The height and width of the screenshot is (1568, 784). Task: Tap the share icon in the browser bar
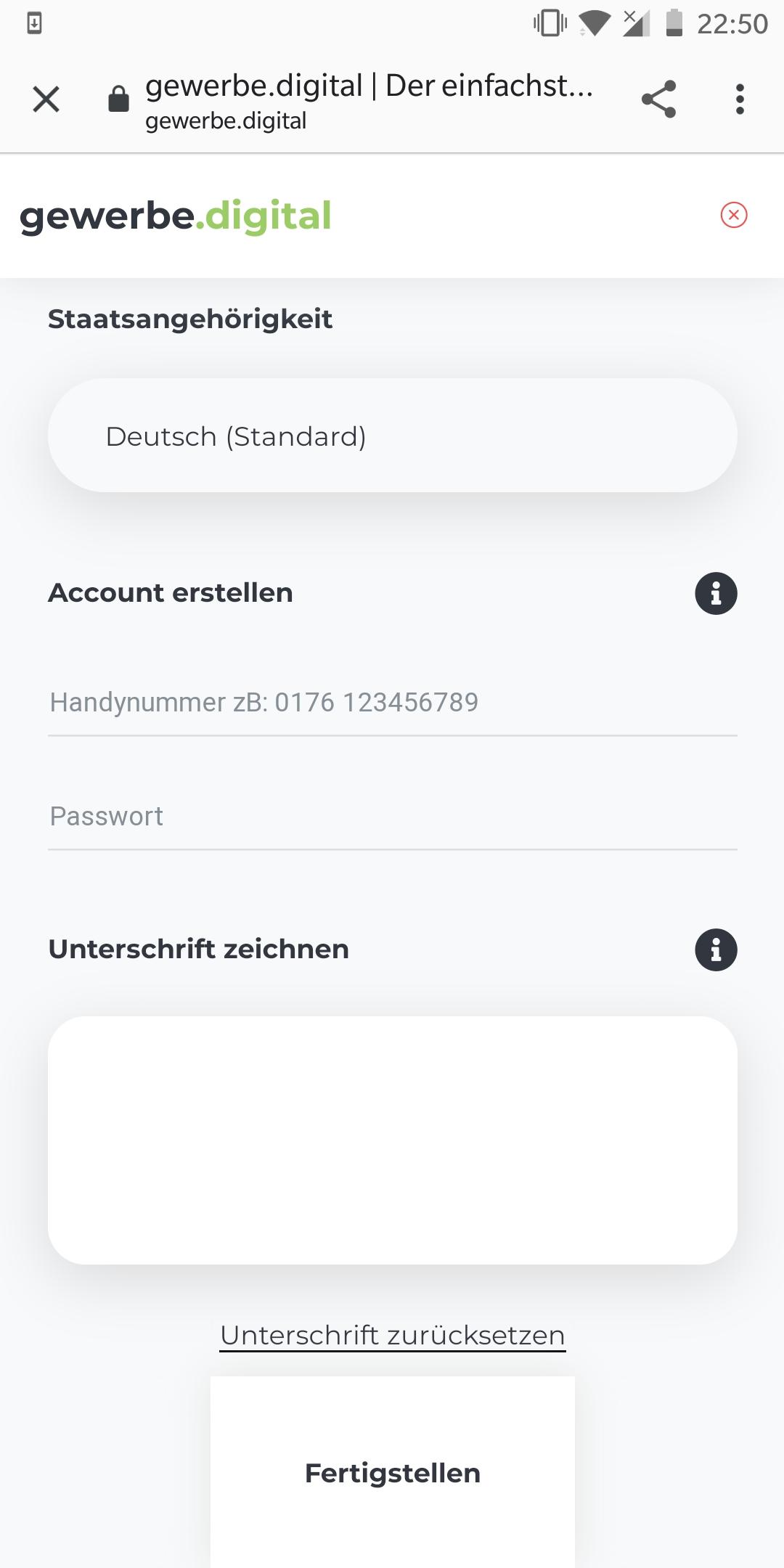click(658, 99)
